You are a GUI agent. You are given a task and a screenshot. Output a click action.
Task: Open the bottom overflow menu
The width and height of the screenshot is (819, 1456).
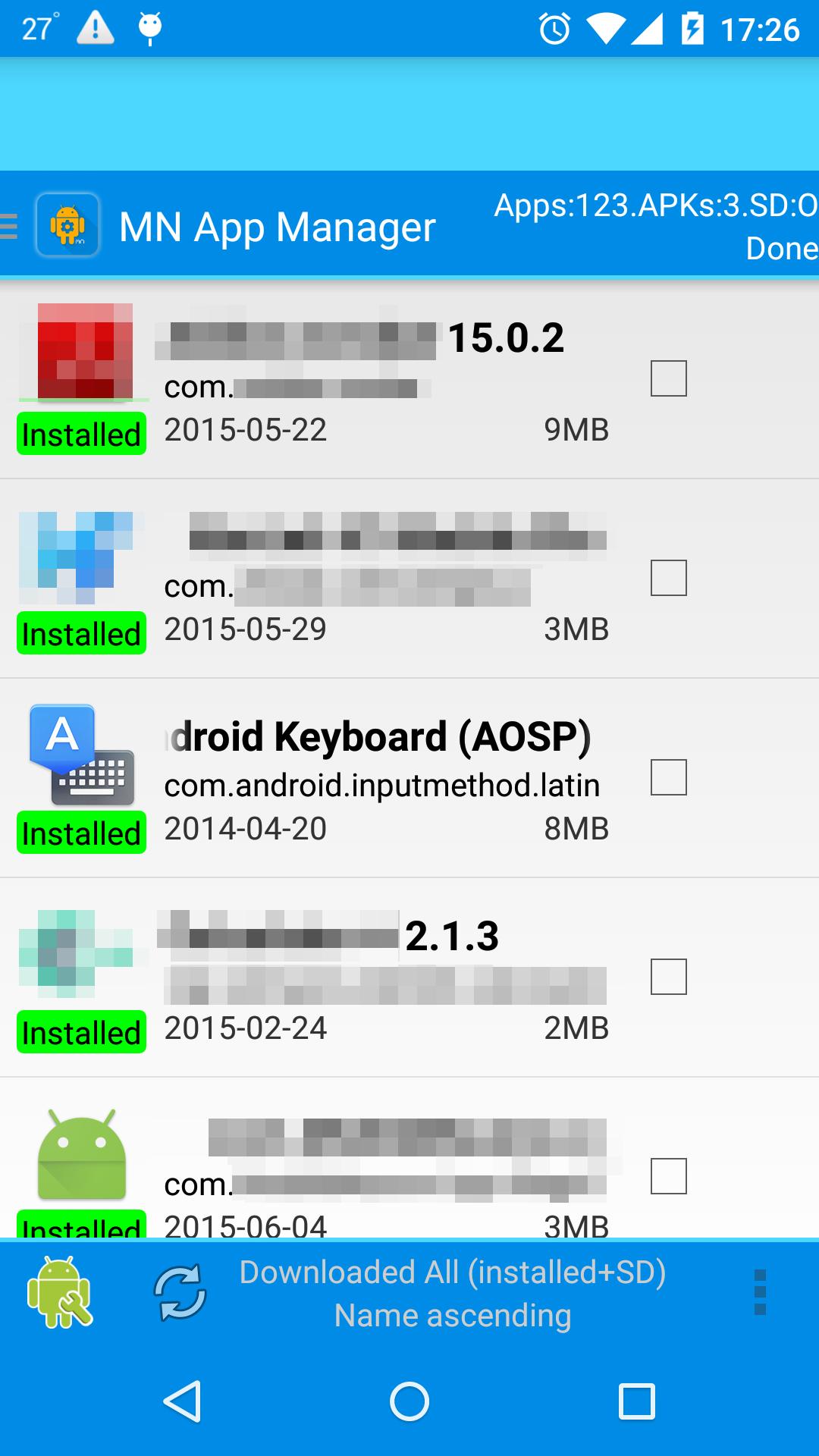pos(760,1292)
